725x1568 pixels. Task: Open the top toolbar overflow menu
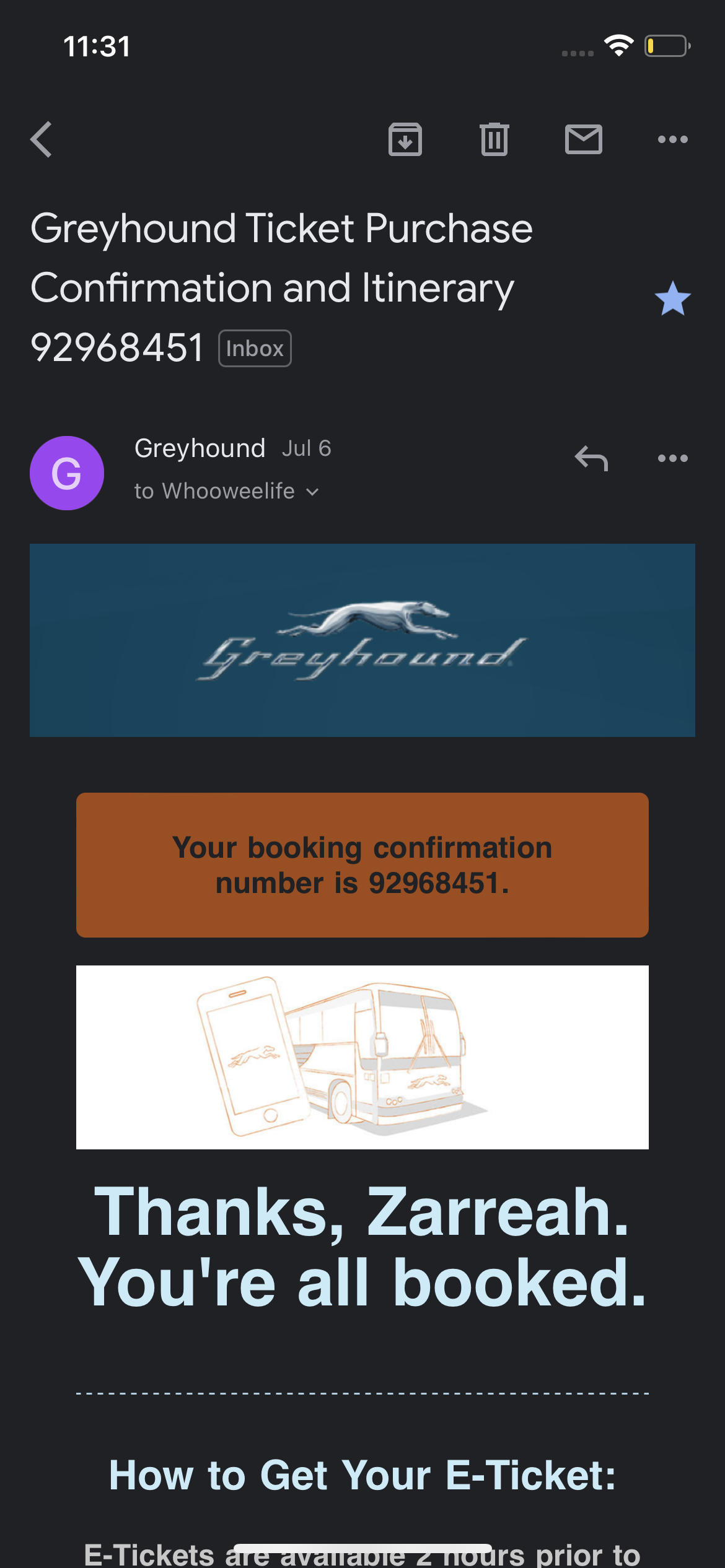tap(672, 139)
